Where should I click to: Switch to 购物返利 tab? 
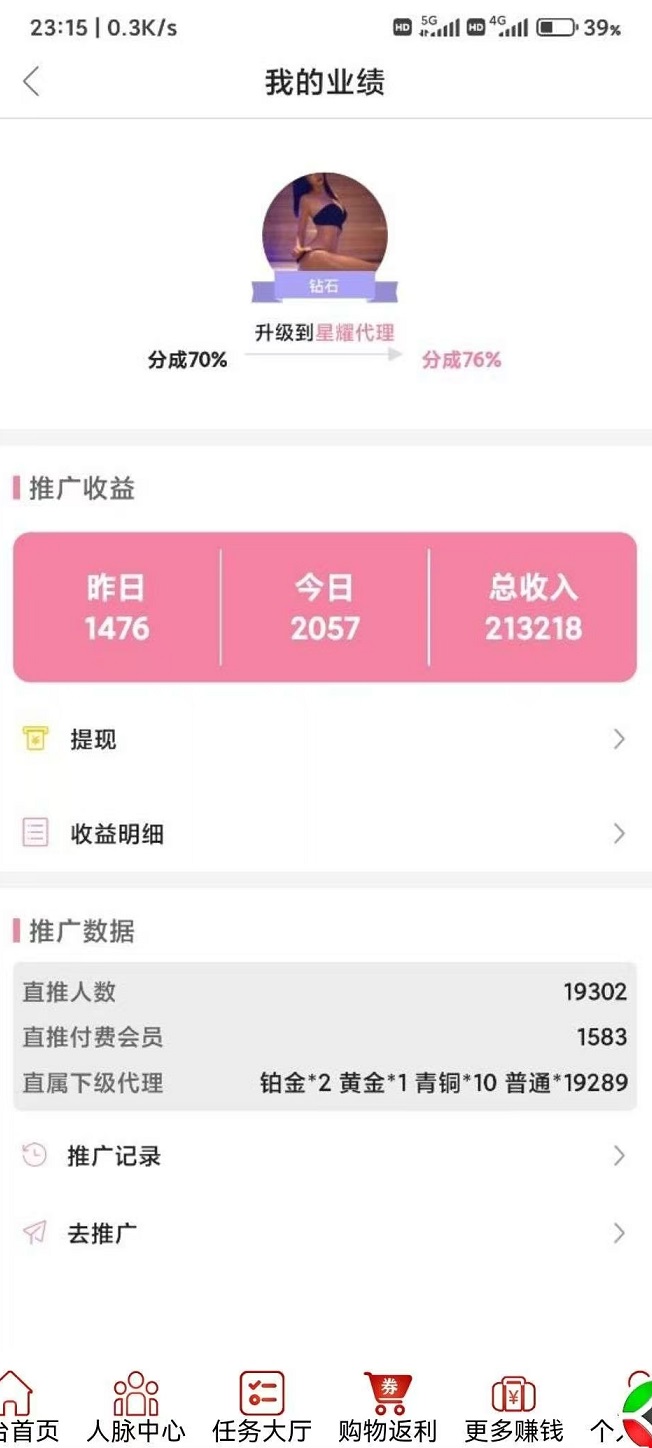[x=388, y=1408]
